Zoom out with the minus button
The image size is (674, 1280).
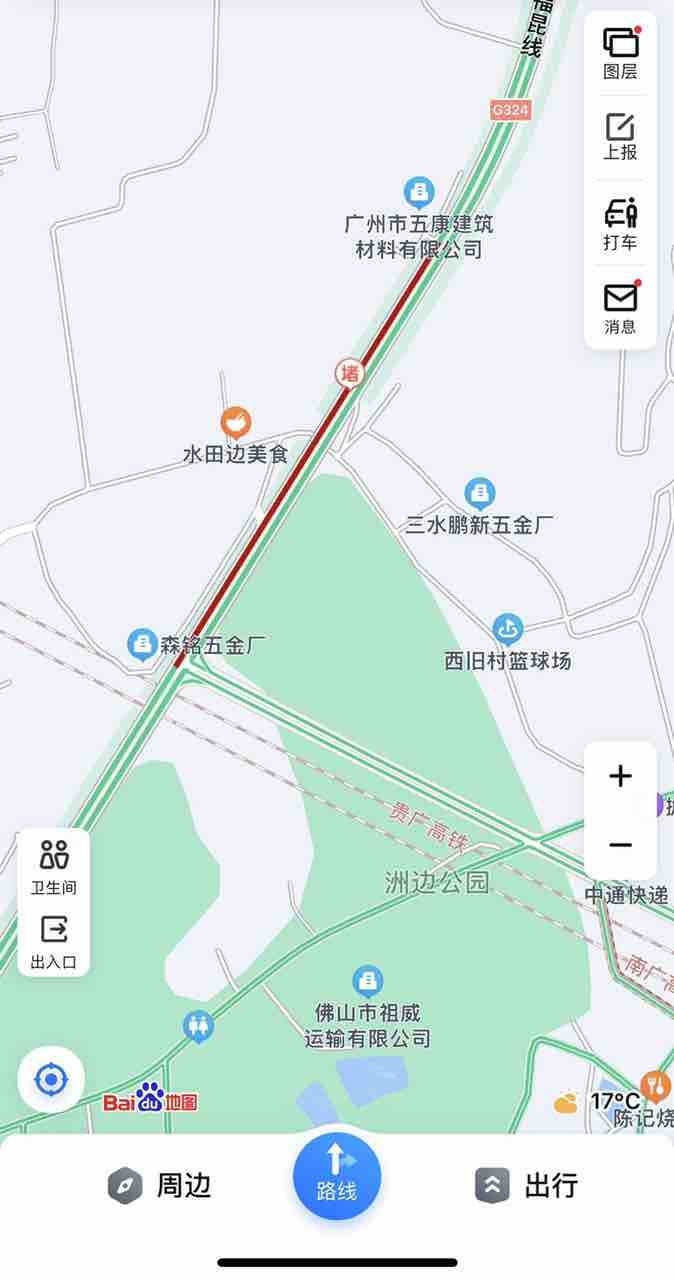click(x=620, y=845)
